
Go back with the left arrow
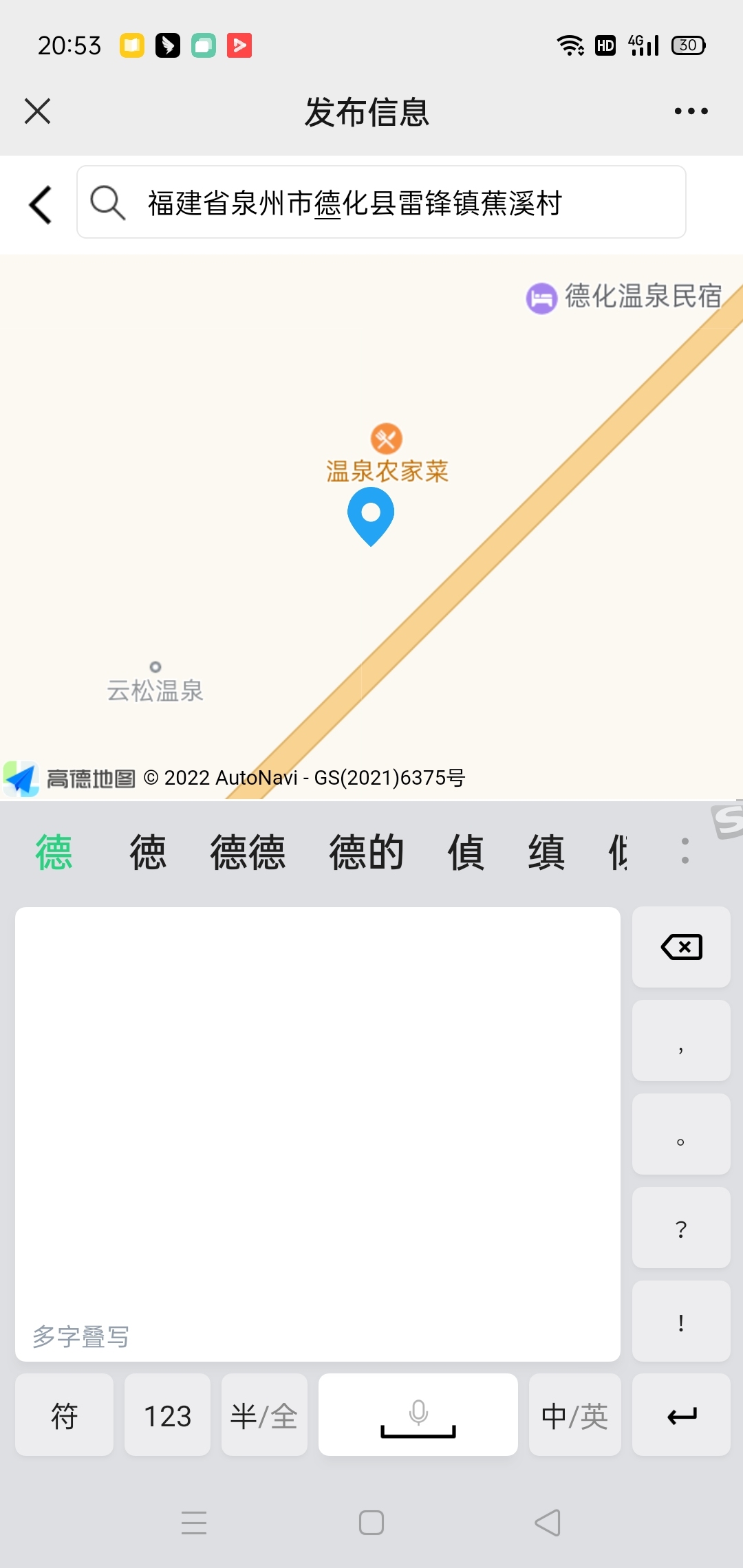[x=41, y=204]
